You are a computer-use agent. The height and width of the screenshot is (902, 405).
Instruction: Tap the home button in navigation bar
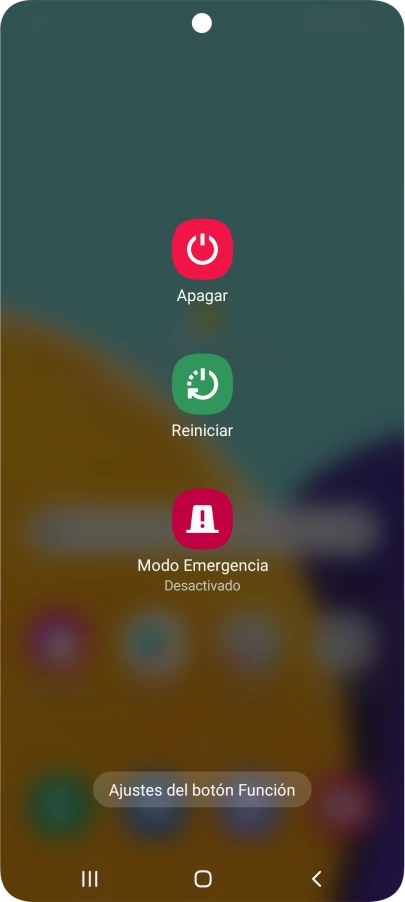click(x=202, y=878)
